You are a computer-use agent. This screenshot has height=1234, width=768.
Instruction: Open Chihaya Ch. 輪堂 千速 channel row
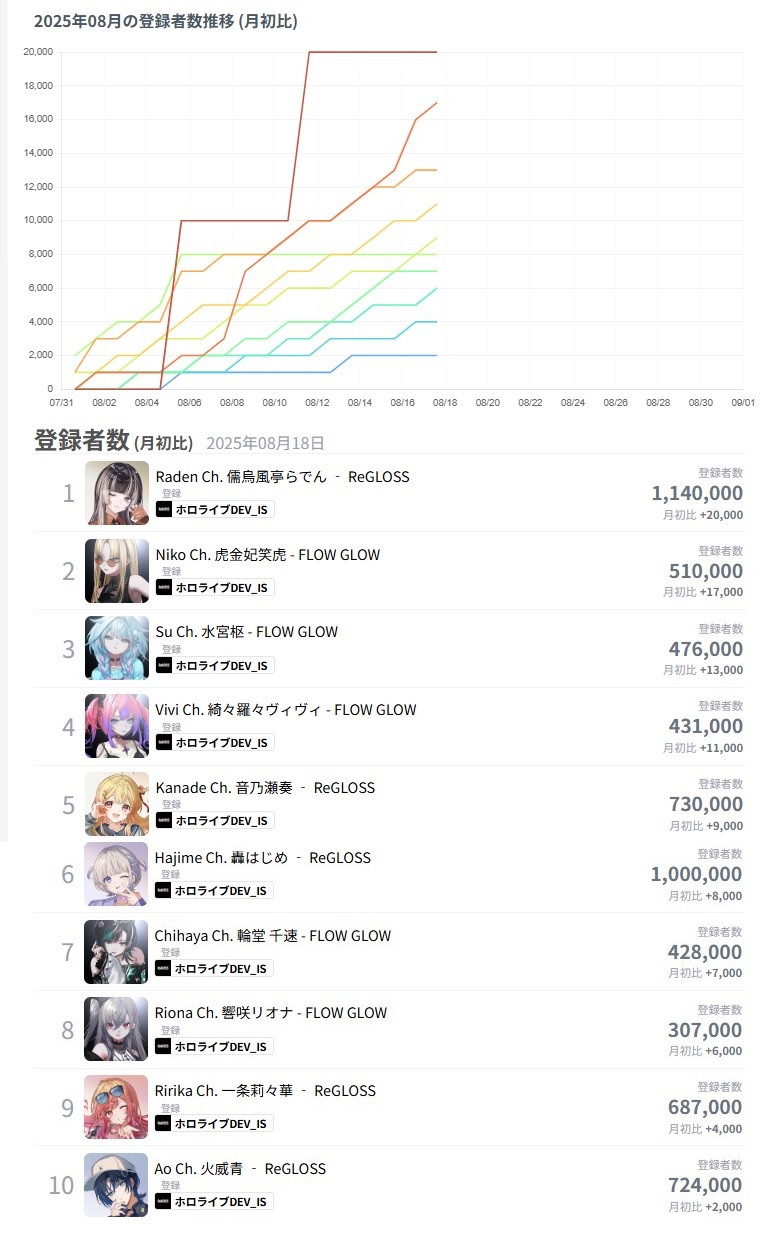[x=272, y=936]
